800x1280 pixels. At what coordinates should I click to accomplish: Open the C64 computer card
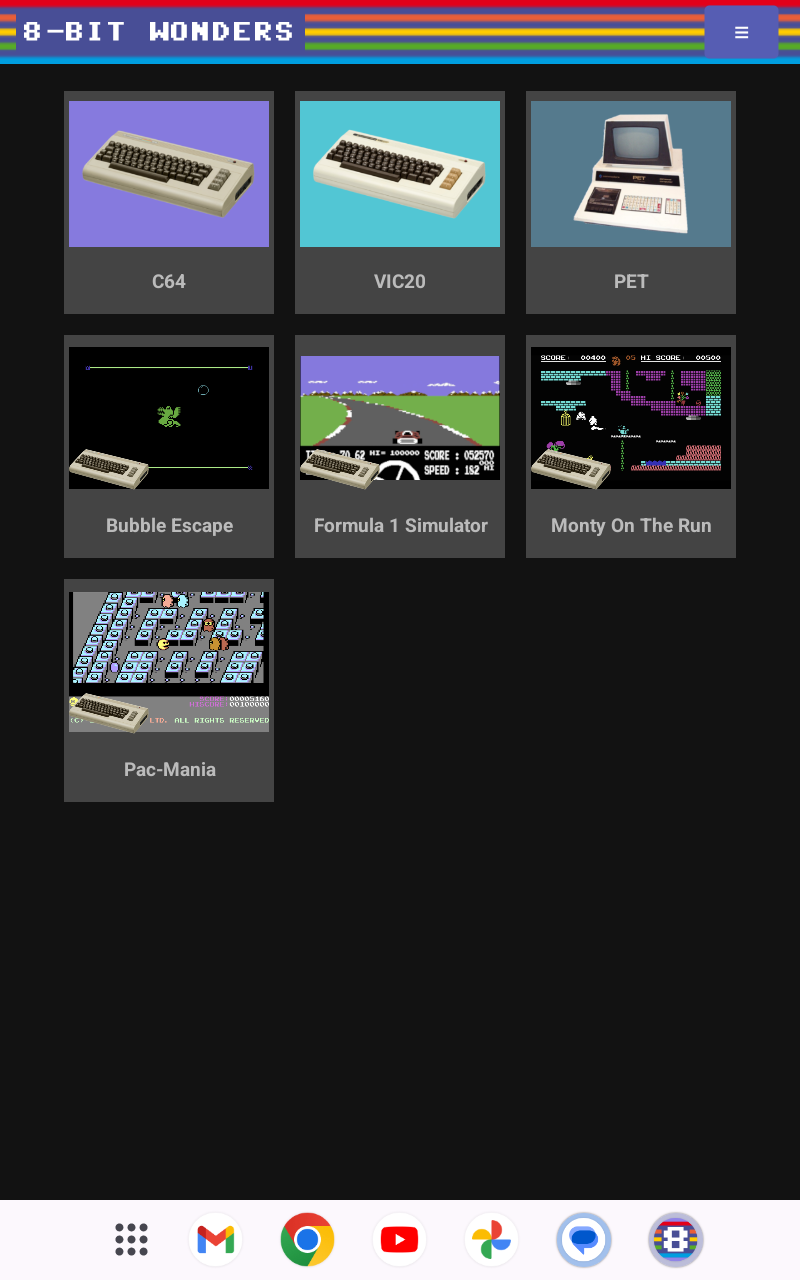point(169,202)
